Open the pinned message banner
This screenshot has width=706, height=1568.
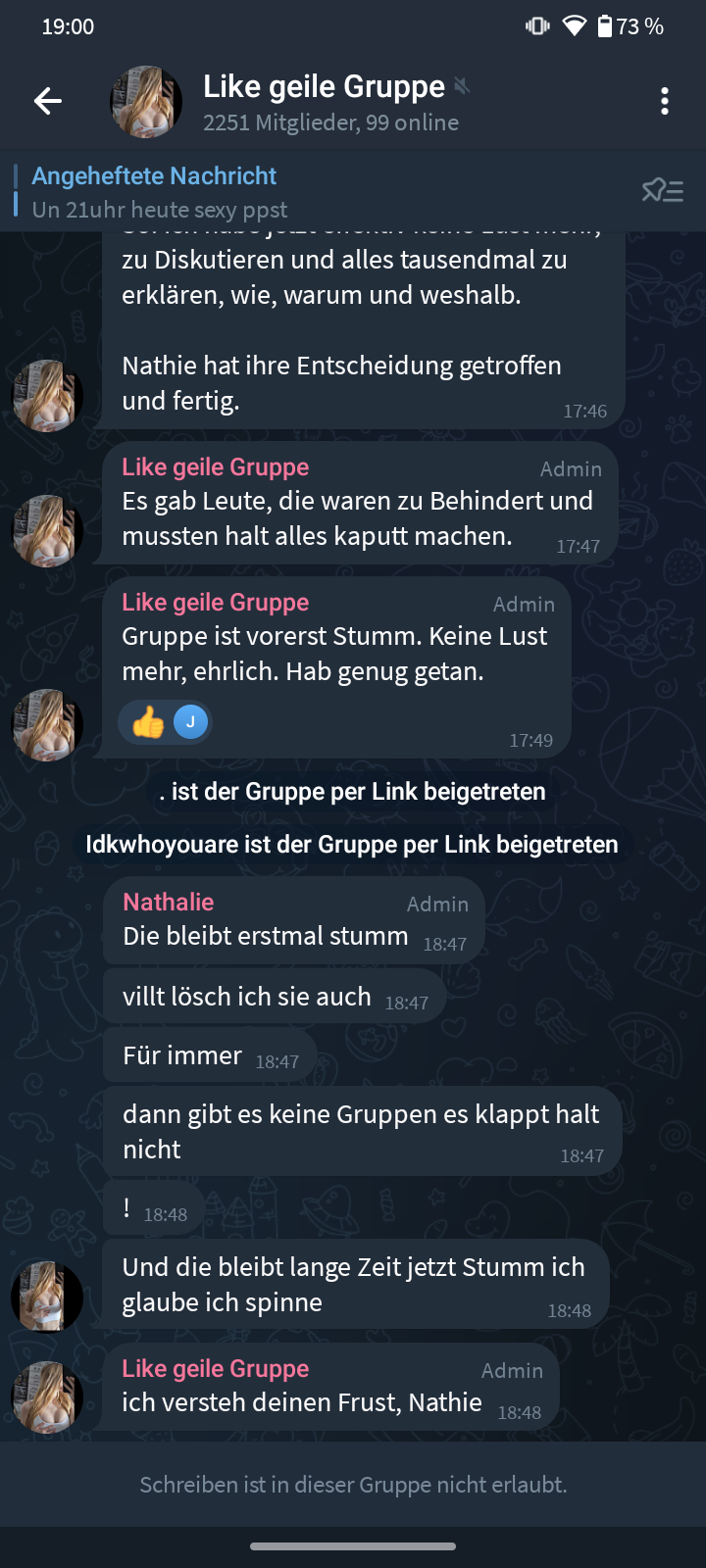tap(294, 192)
